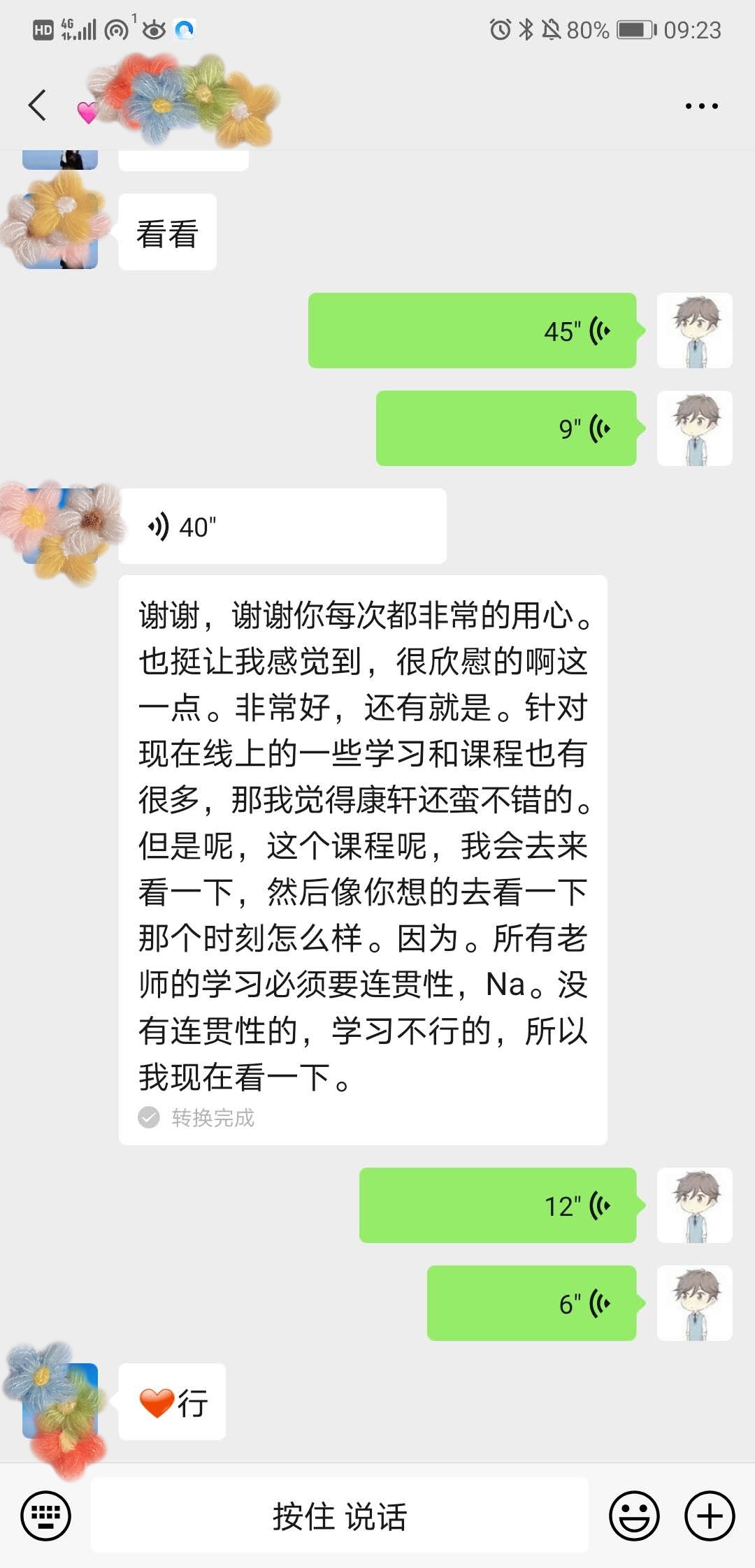Tap the 按住 说话 hold-to-talk button
The height and width of the screenshot is (1568, 755).
[x=340, y=1516]
